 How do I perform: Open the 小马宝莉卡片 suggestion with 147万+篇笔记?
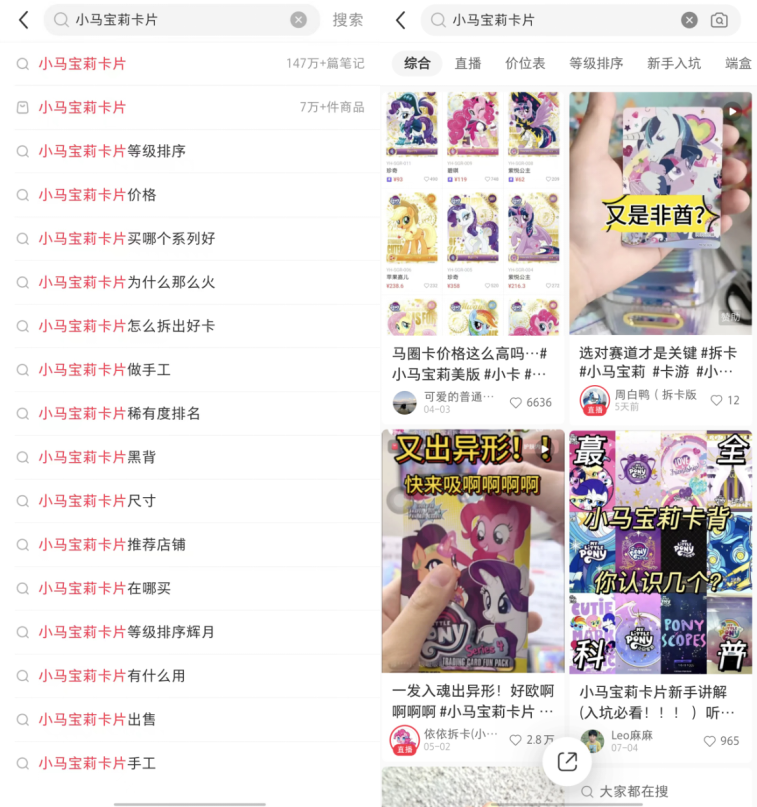point(83,64)
